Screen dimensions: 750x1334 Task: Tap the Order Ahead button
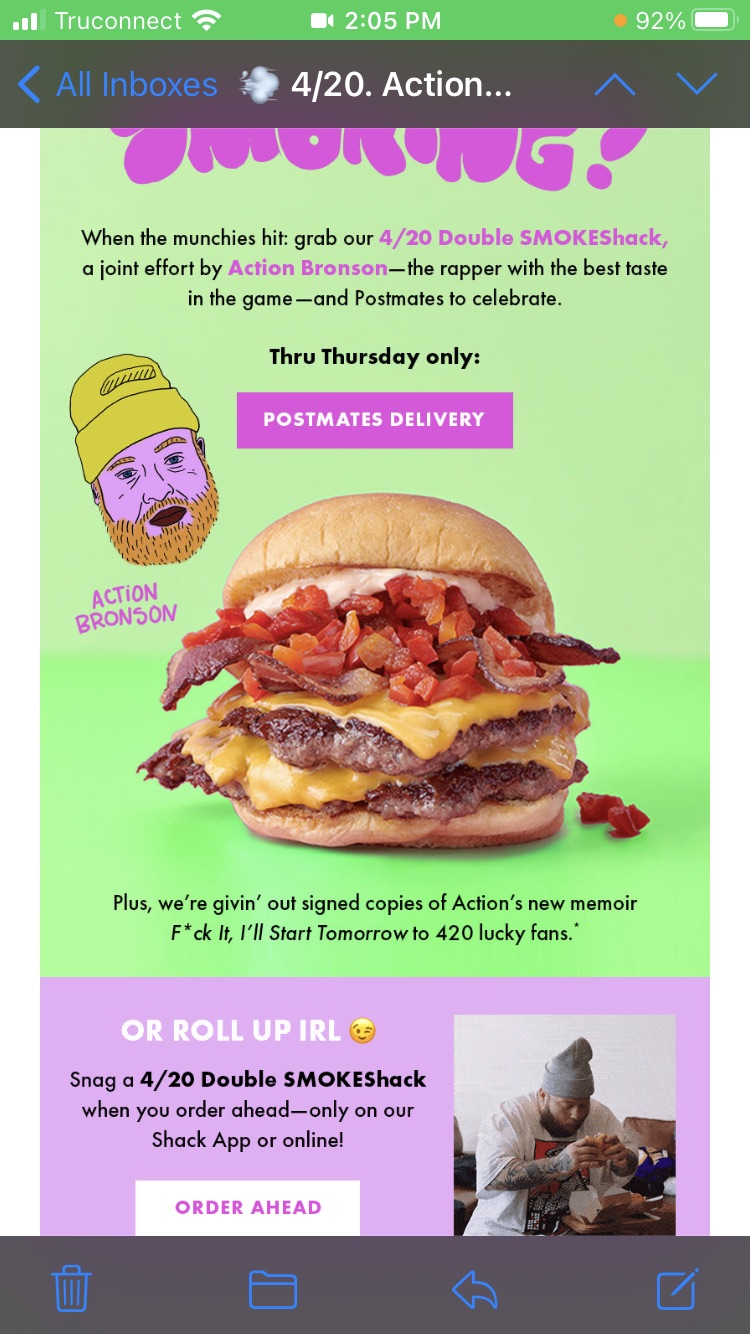tap(248, 1207)
